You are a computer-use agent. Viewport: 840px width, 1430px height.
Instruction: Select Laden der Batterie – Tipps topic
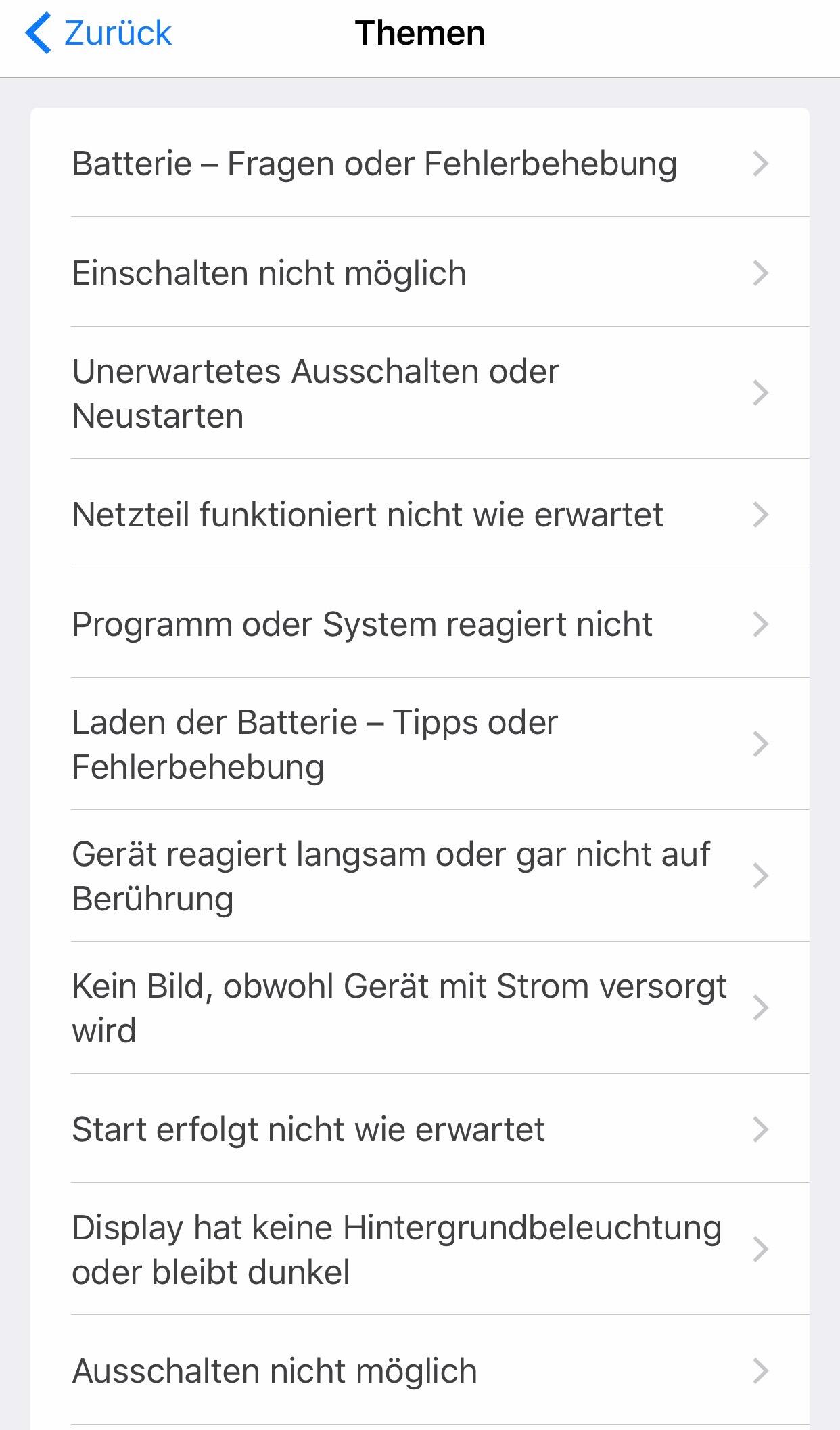(x=419, y=744)
